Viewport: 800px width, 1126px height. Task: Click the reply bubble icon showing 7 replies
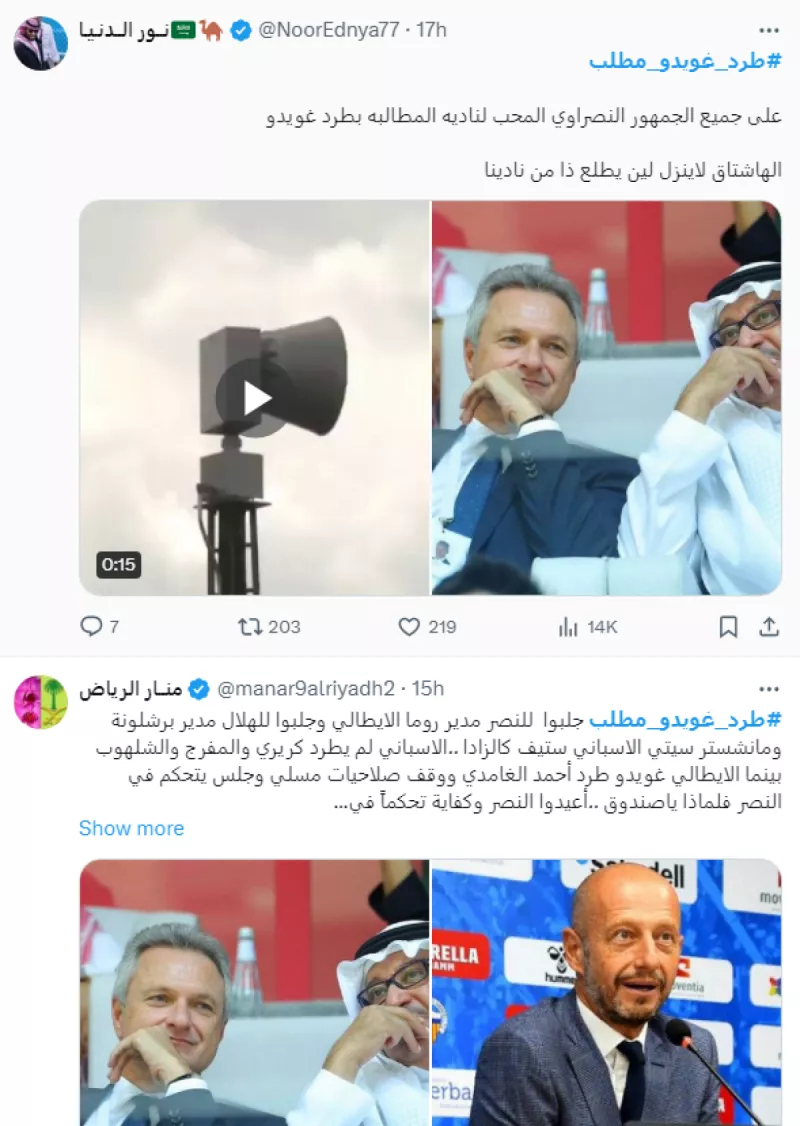[x=93, y=626]
